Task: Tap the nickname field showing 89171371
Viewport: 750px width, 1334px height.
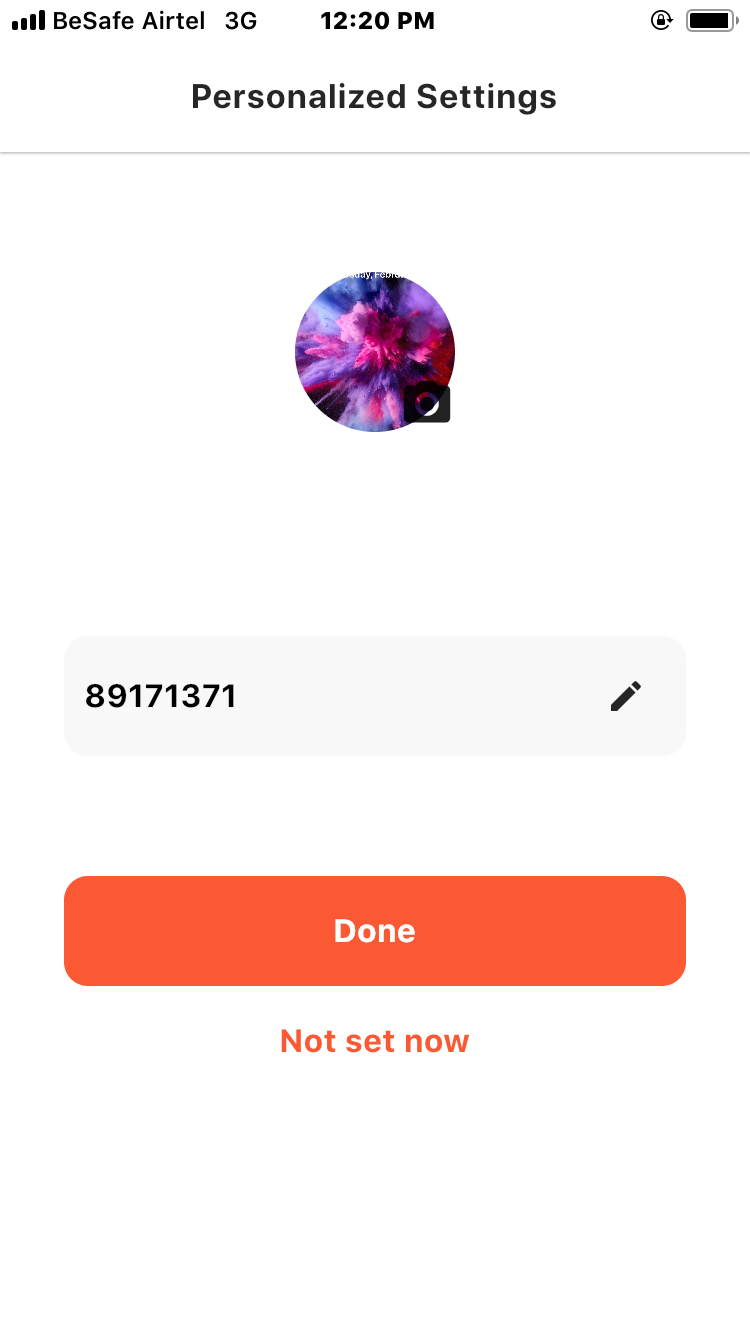Action: [x=300, y=696]
